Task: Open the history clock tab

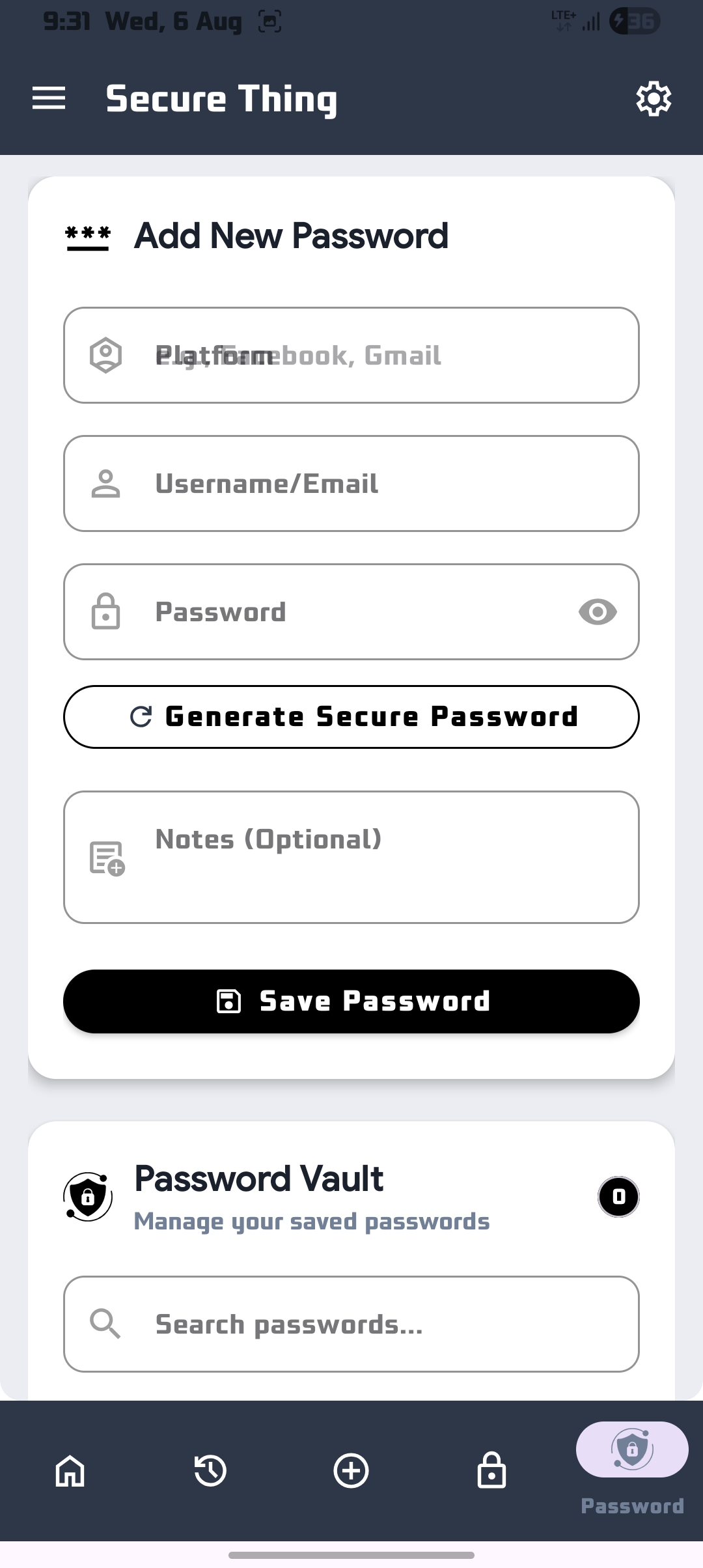Action: (x=211, y=1471)
